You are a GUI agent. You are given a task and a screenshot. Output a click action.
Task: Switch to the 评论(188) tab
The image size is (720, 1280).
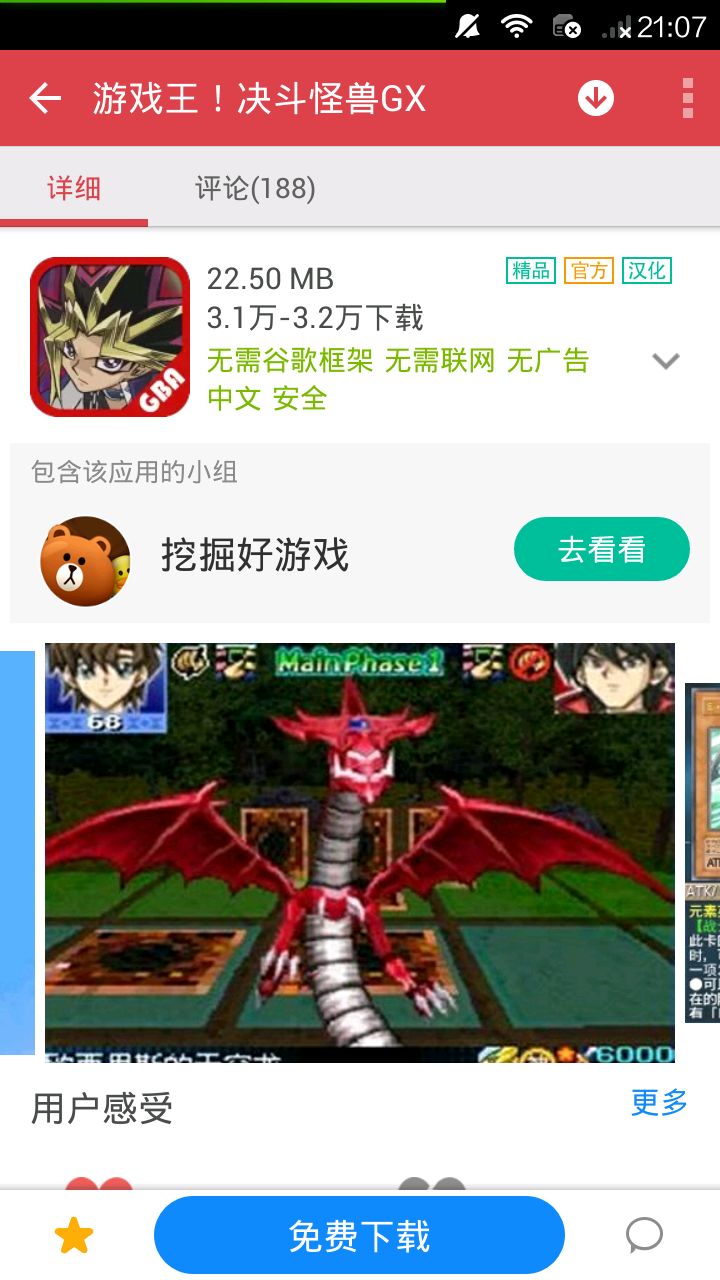point(255,188)
